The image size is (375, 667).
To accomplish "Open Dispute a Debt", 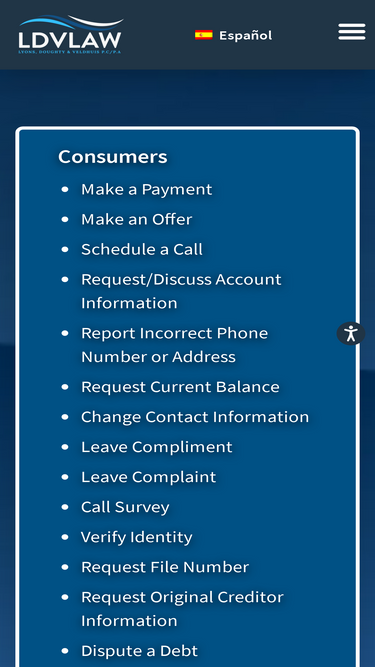I will click(x=139, y=651).
